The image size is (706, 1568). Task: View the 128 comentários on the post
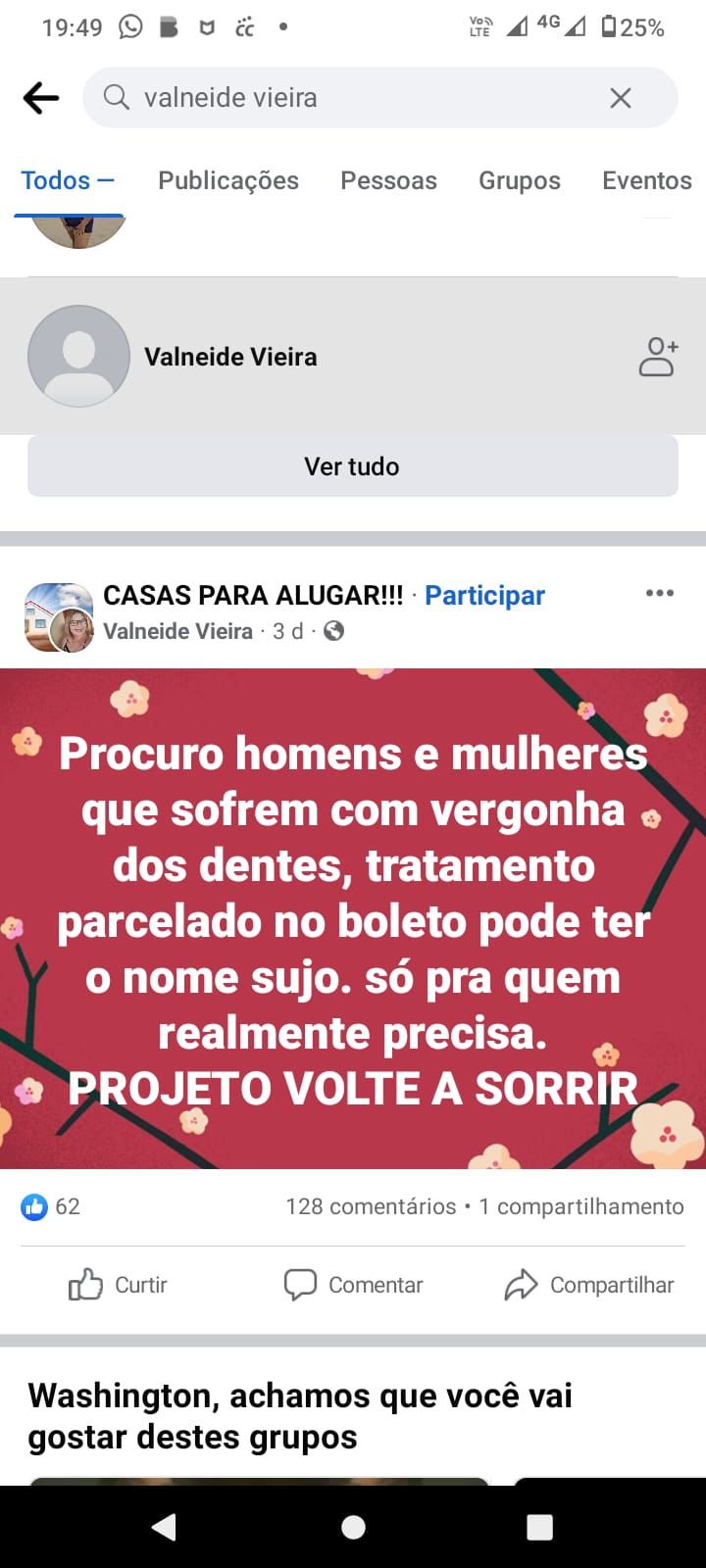[x=371, y=1206]
